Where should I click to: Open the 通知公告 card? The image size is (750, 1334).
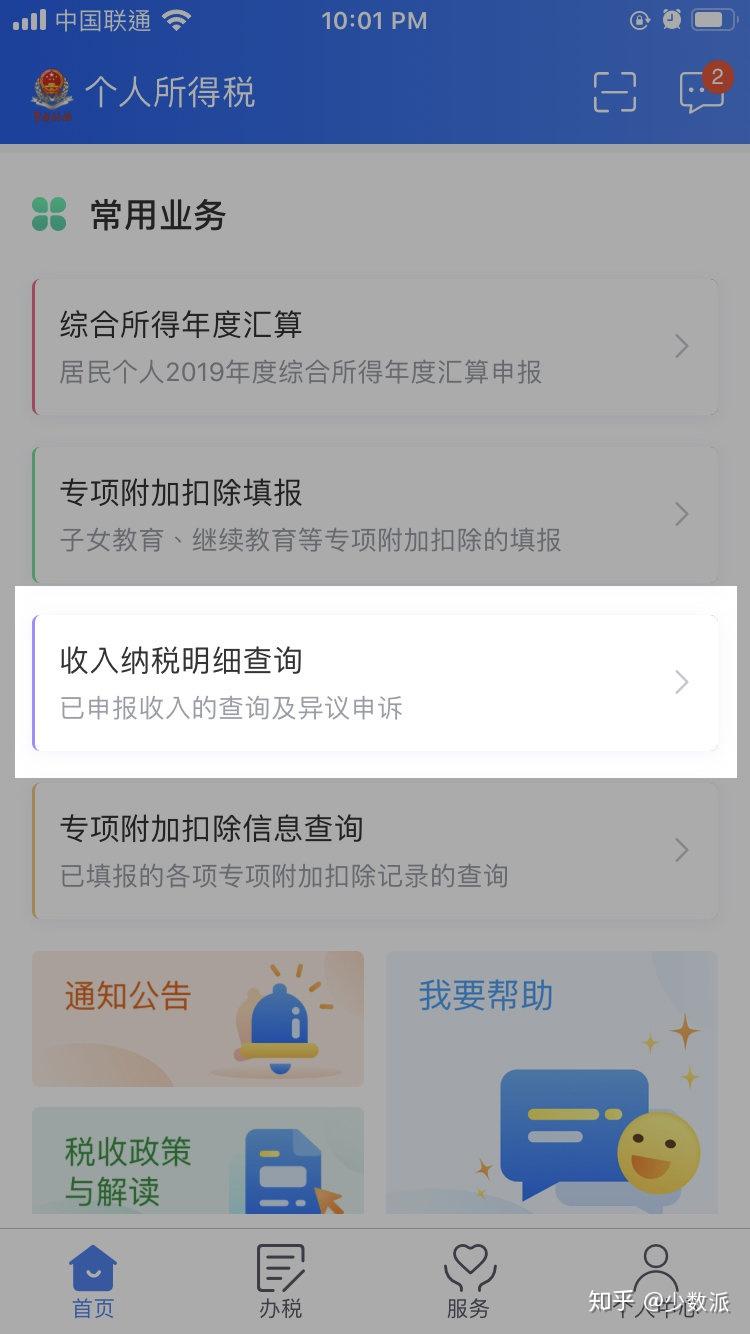[198, 1018]
